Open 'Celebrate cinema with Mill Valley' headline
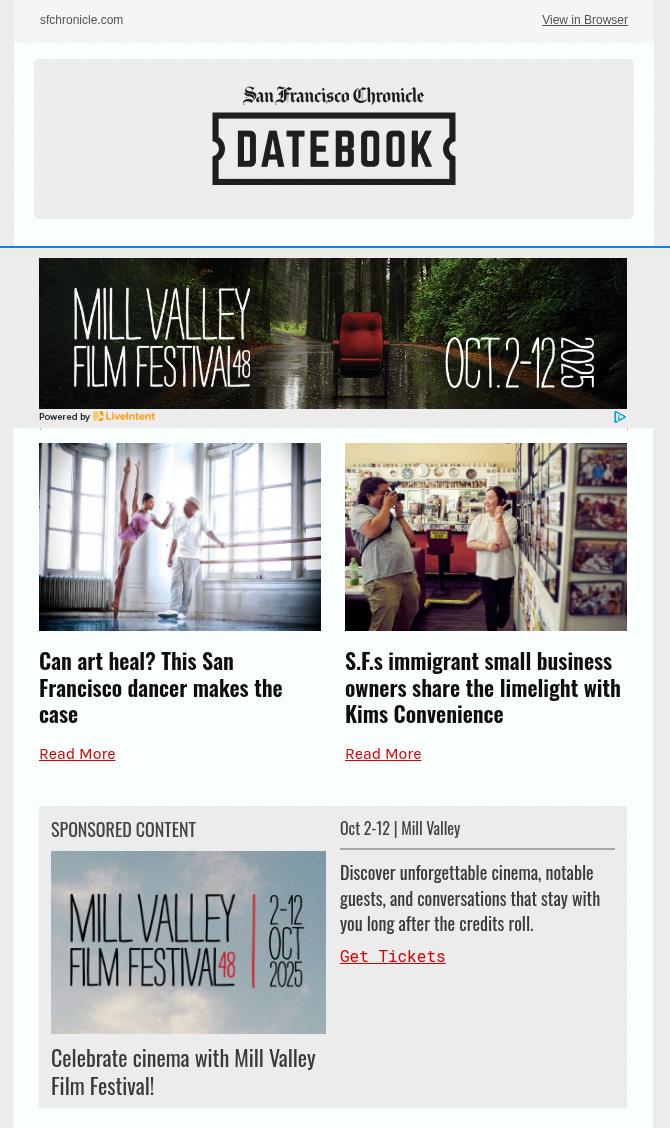This screenshot has height=1128, width=670. pyautogui.click(x=183, y=1071)
